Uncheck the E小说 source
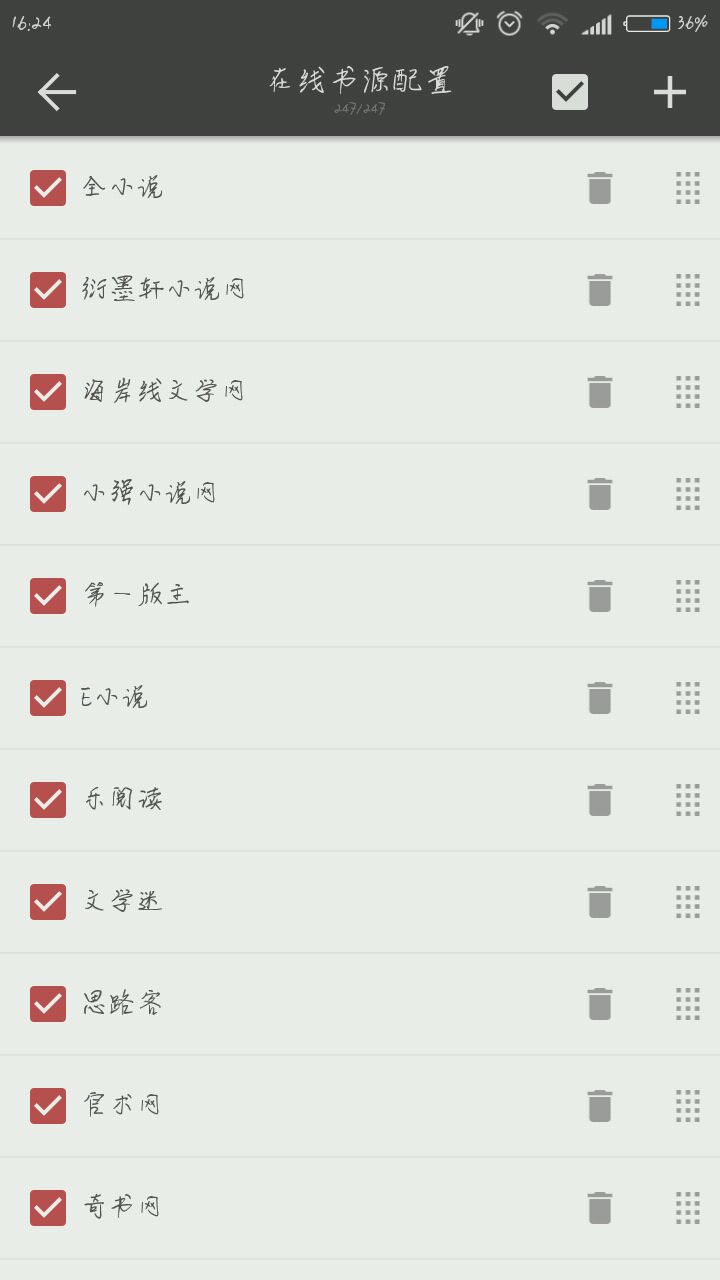The width and height of the screenshot is (720, 1280). (48, 698)
